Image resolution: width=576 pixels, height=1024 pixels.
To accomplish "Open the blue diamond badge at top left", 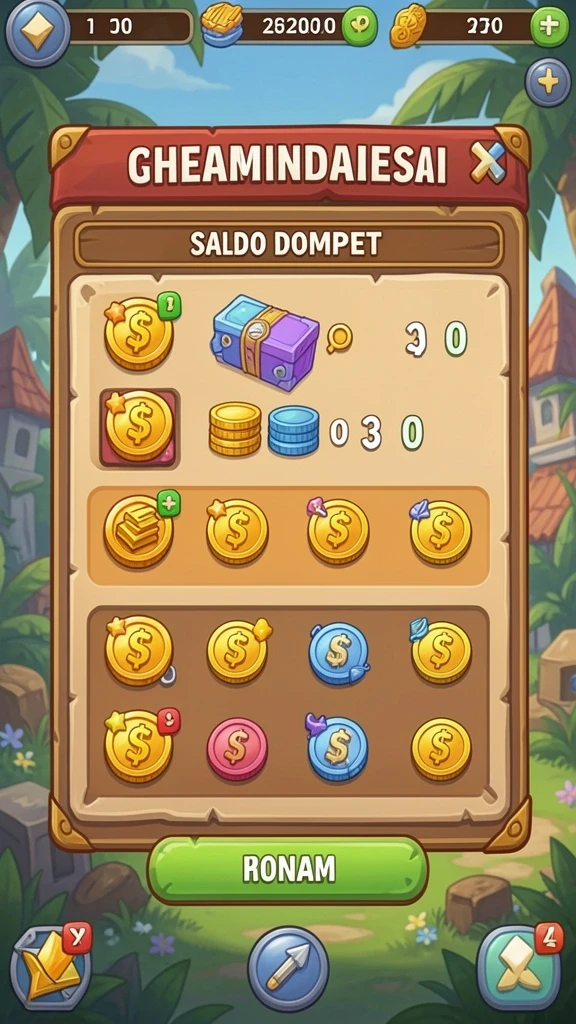I will pos(38,31).
